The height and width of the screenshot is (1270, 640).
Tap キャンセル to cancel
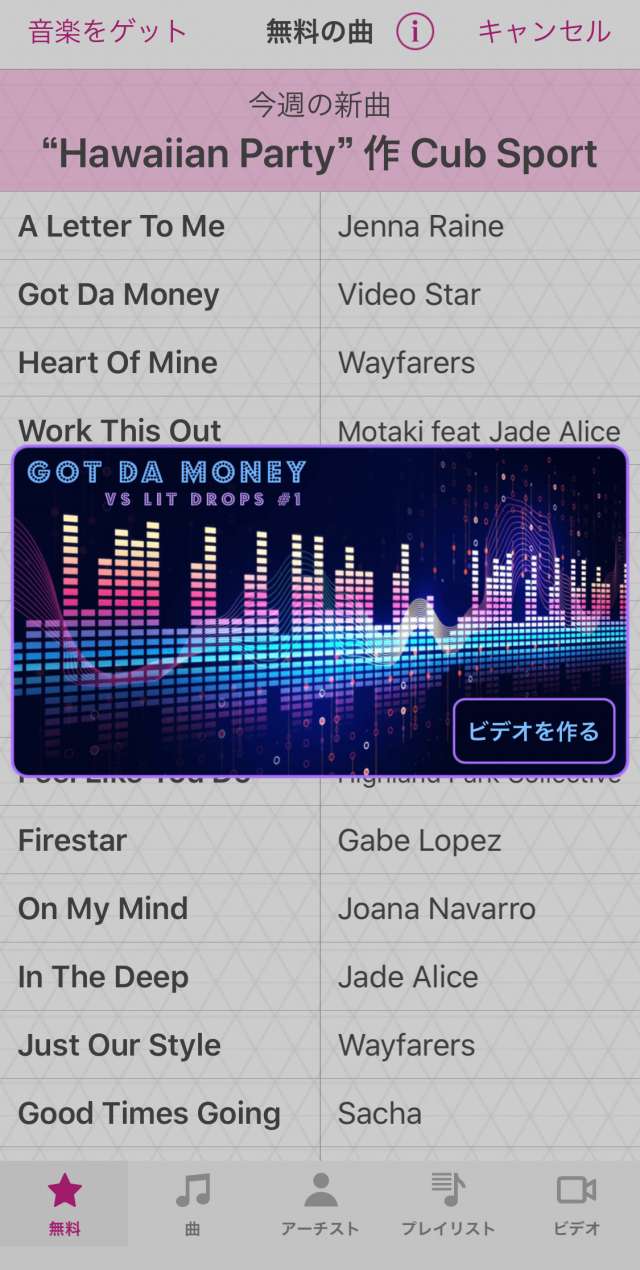(543, 32)
